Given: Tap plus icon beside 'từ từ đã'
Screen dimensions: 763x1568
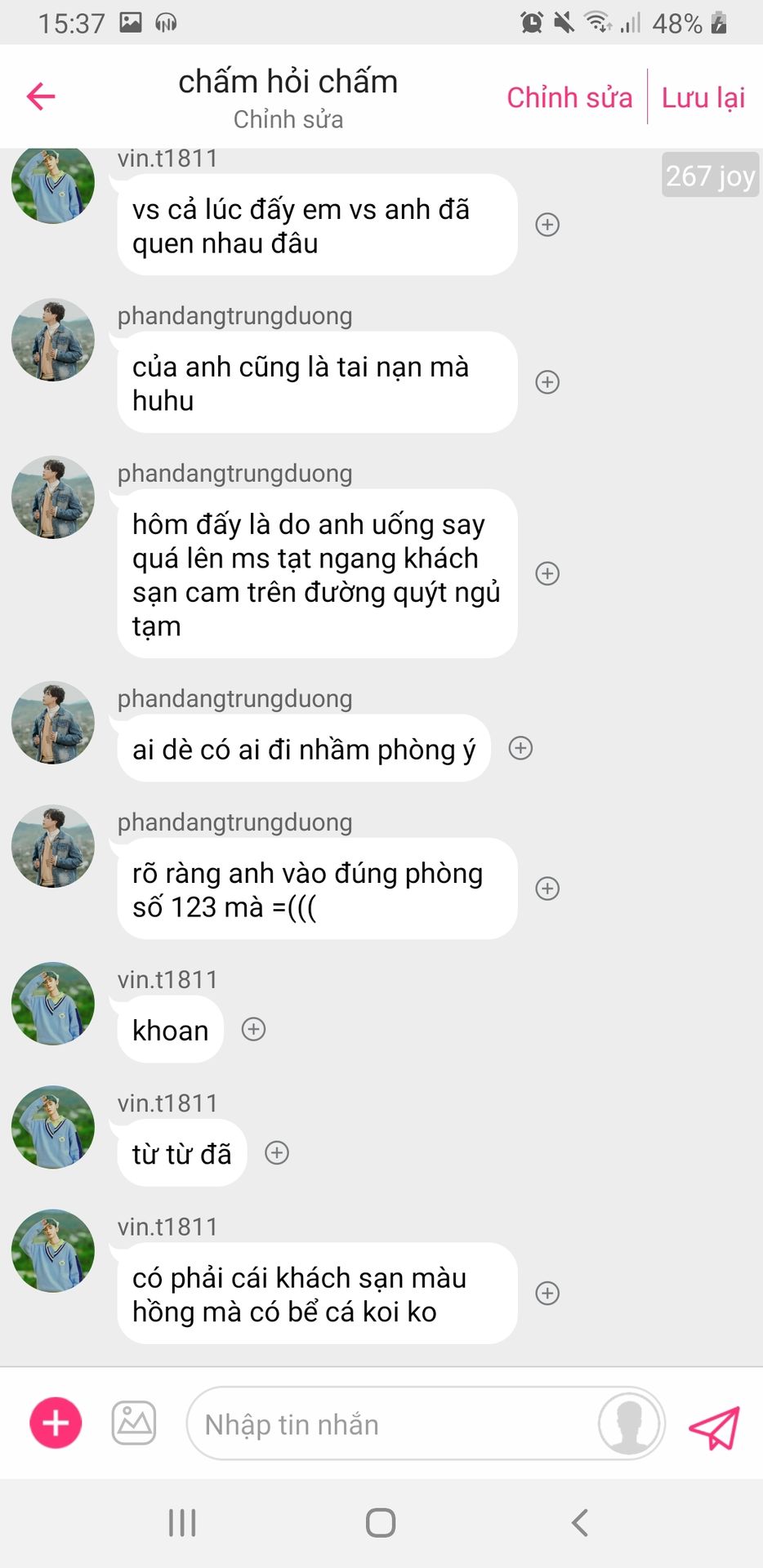Looking at the screenshot, I should [277, 1152].
